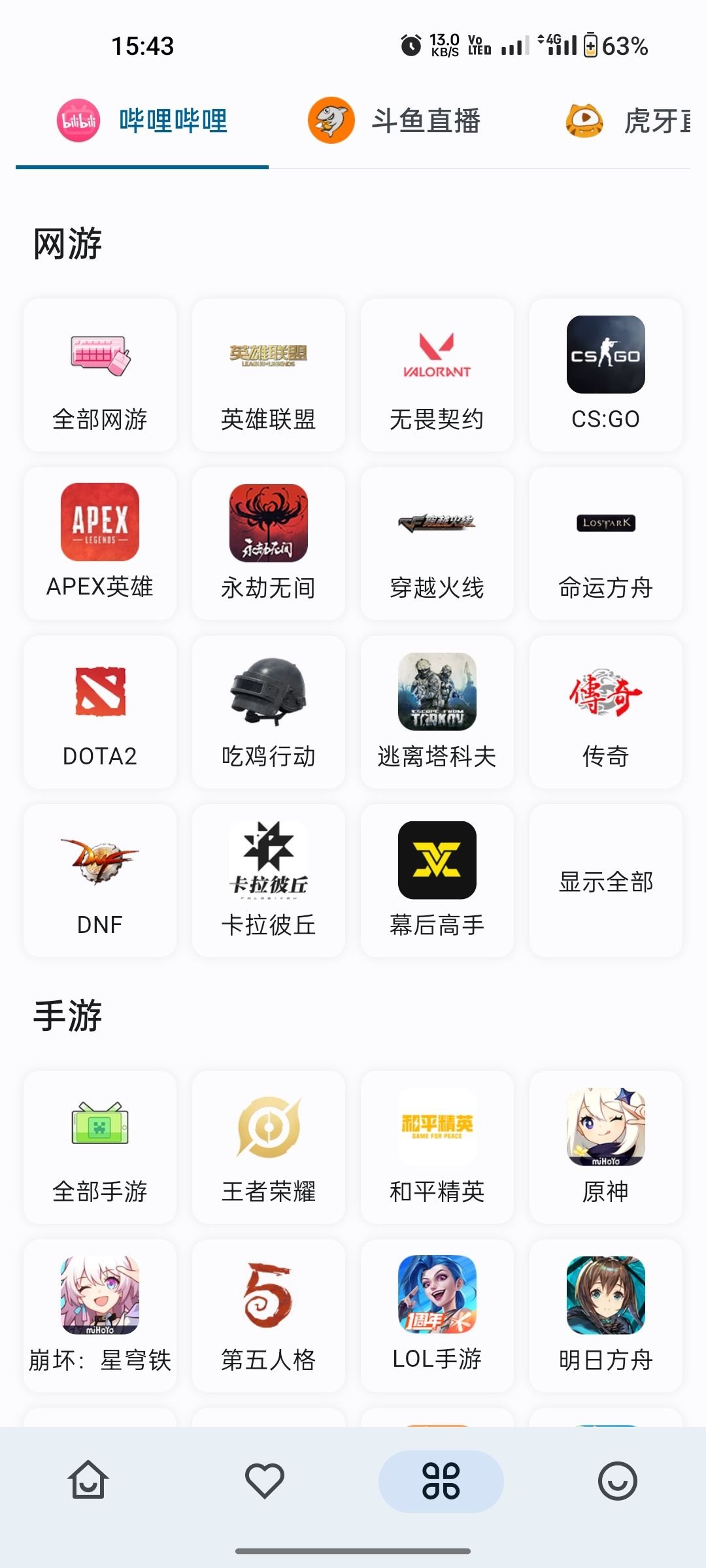Switch to the 虎牙直播 tab

click(x=628, y=121)
